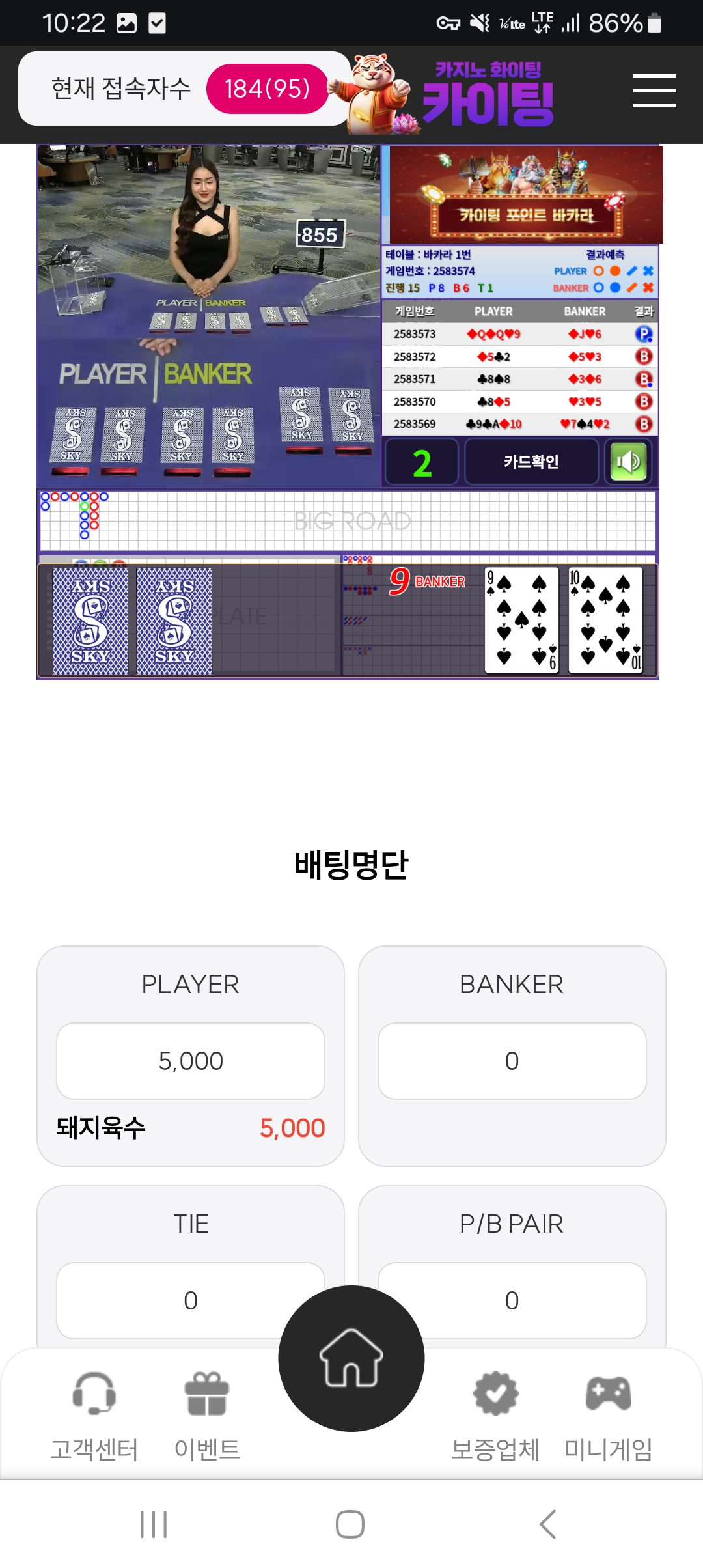Tap the 카드확인 button
This screenshot has width=703, height=1568.
[x=531, y=462]
